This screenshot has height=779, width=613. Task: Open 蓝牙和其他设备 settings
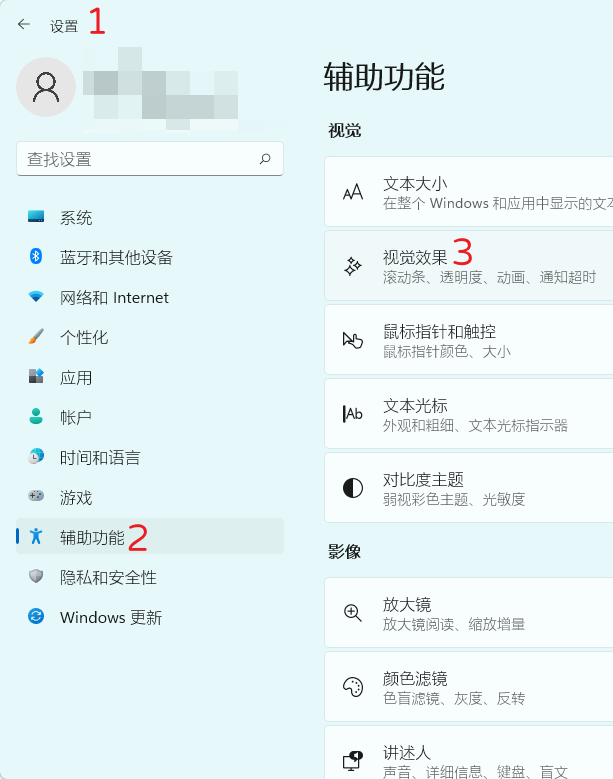(116, 258)
